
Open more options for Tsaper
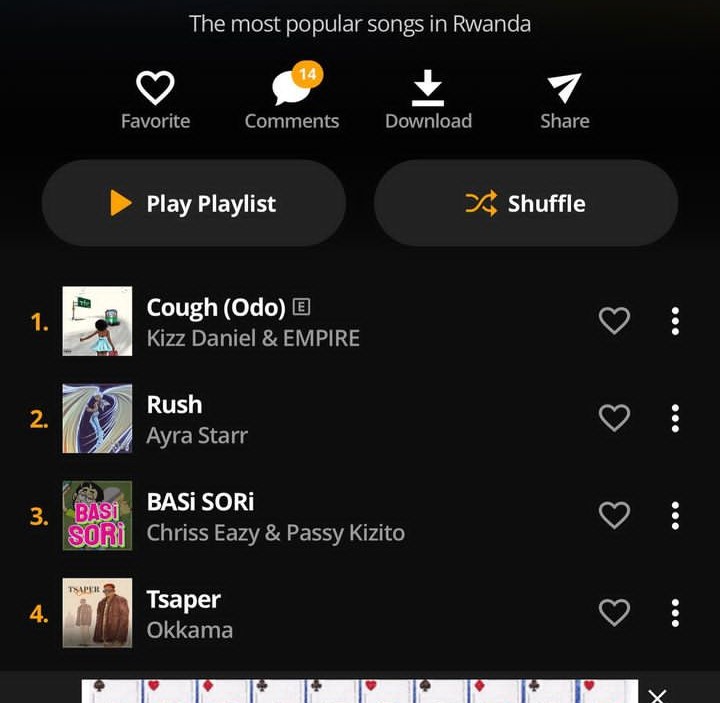[x=676, y=612]
